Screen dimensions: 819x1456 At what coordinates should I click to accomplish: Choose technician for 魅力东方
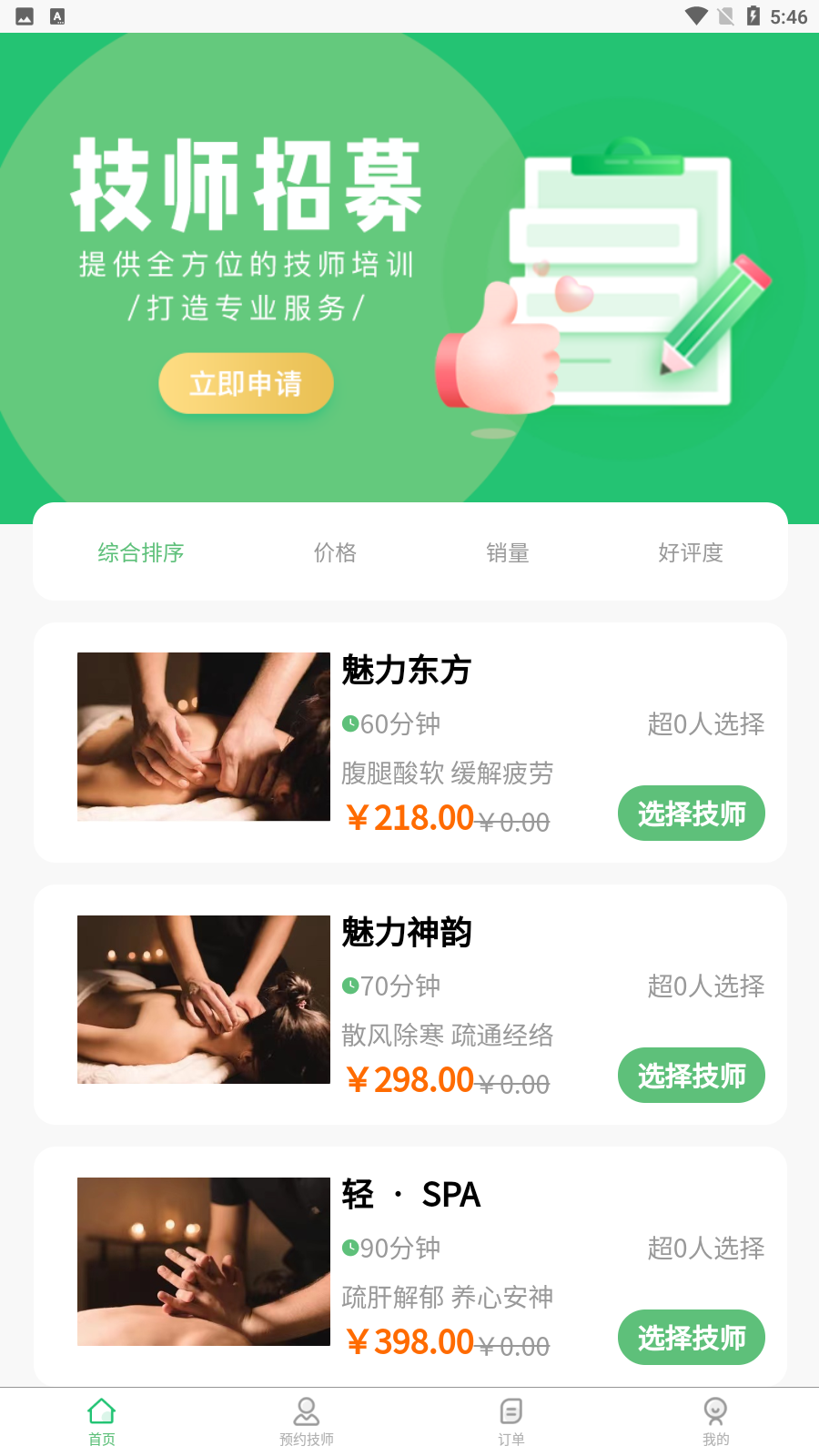point(691,814)
